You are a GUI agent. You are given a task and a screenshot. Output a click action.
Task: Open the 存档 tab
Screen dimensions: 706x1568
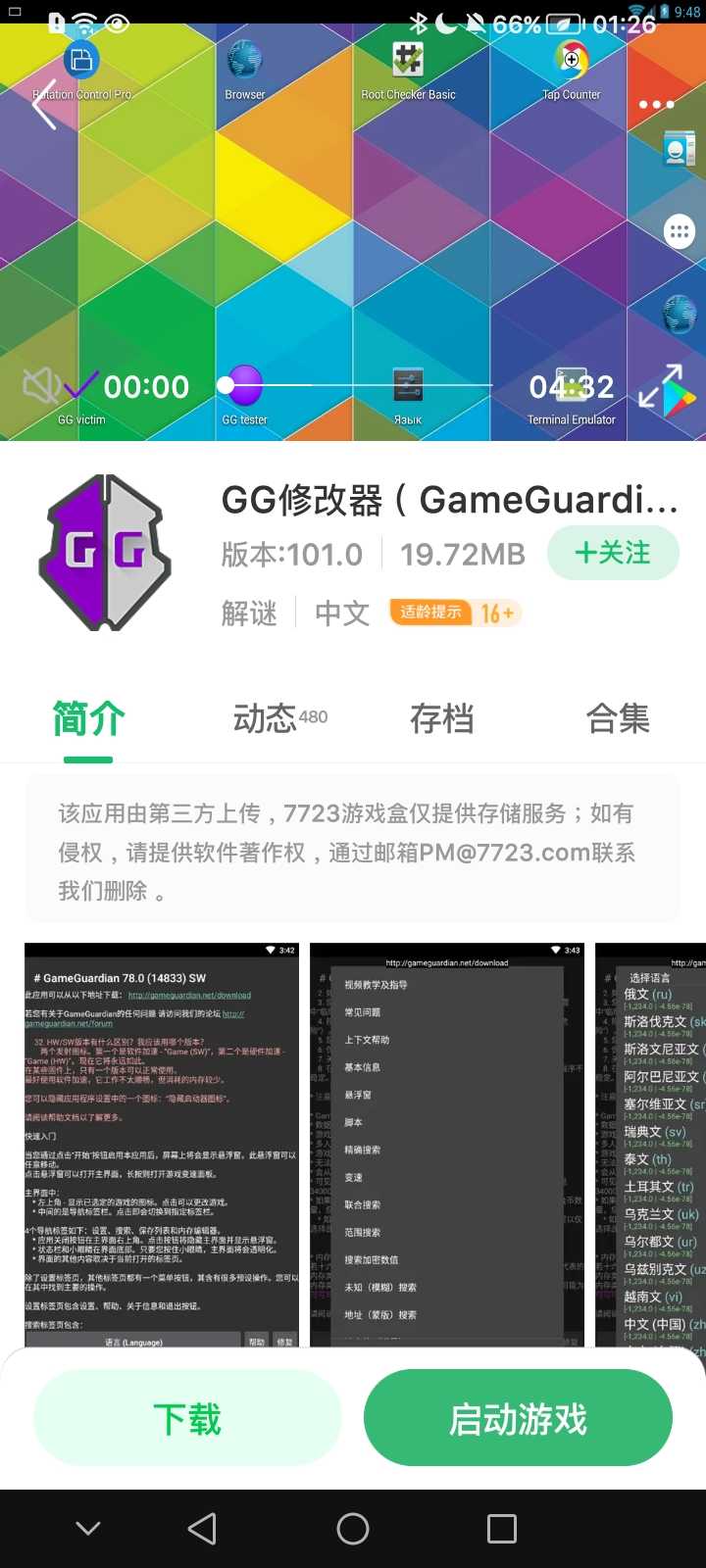(x=442, y=719)
